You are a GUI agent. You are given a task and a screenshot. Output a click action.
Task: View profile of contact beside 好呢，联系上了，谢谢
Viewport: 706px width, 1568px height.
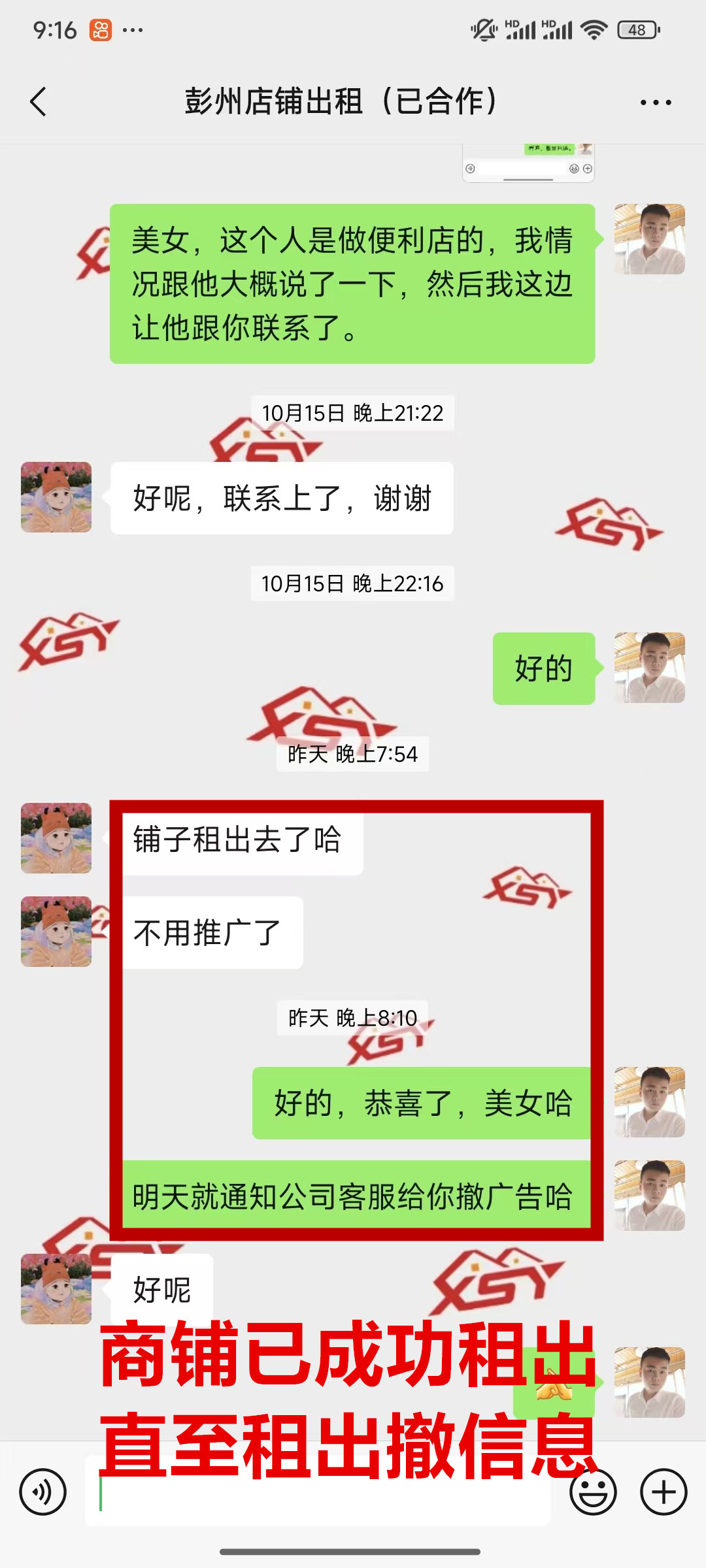coord(56,497)
